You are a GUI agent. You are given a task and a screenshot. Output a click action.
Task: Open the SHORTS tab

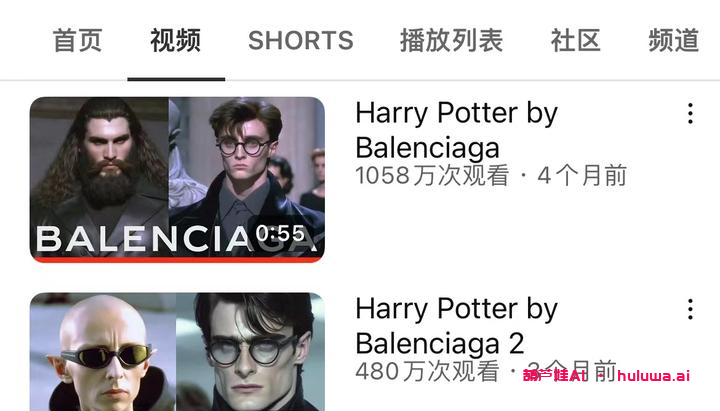pos(300,41)
